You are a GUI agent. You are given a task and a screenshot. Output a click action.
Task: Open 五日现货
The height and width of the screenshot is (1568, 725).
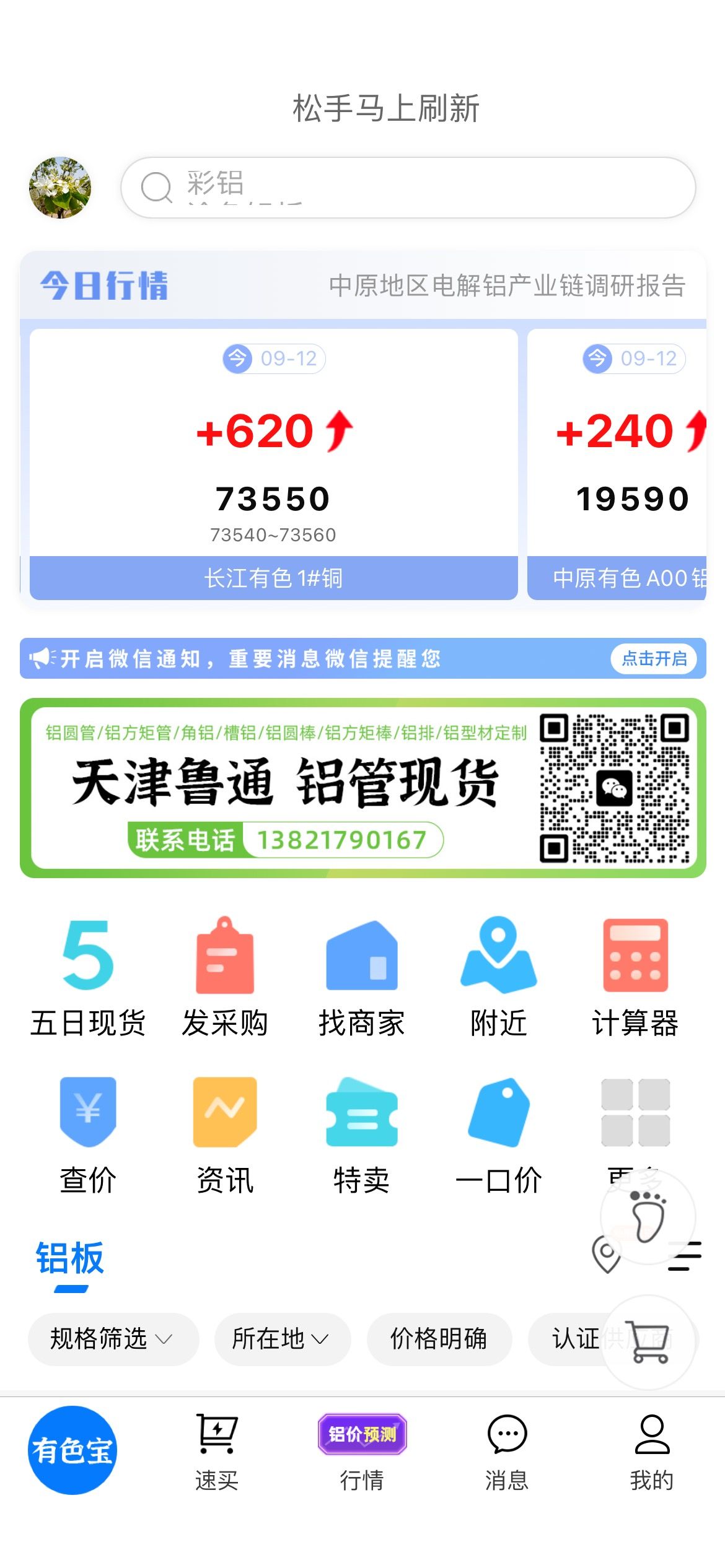pyautogui.click(x=88, y=978)
